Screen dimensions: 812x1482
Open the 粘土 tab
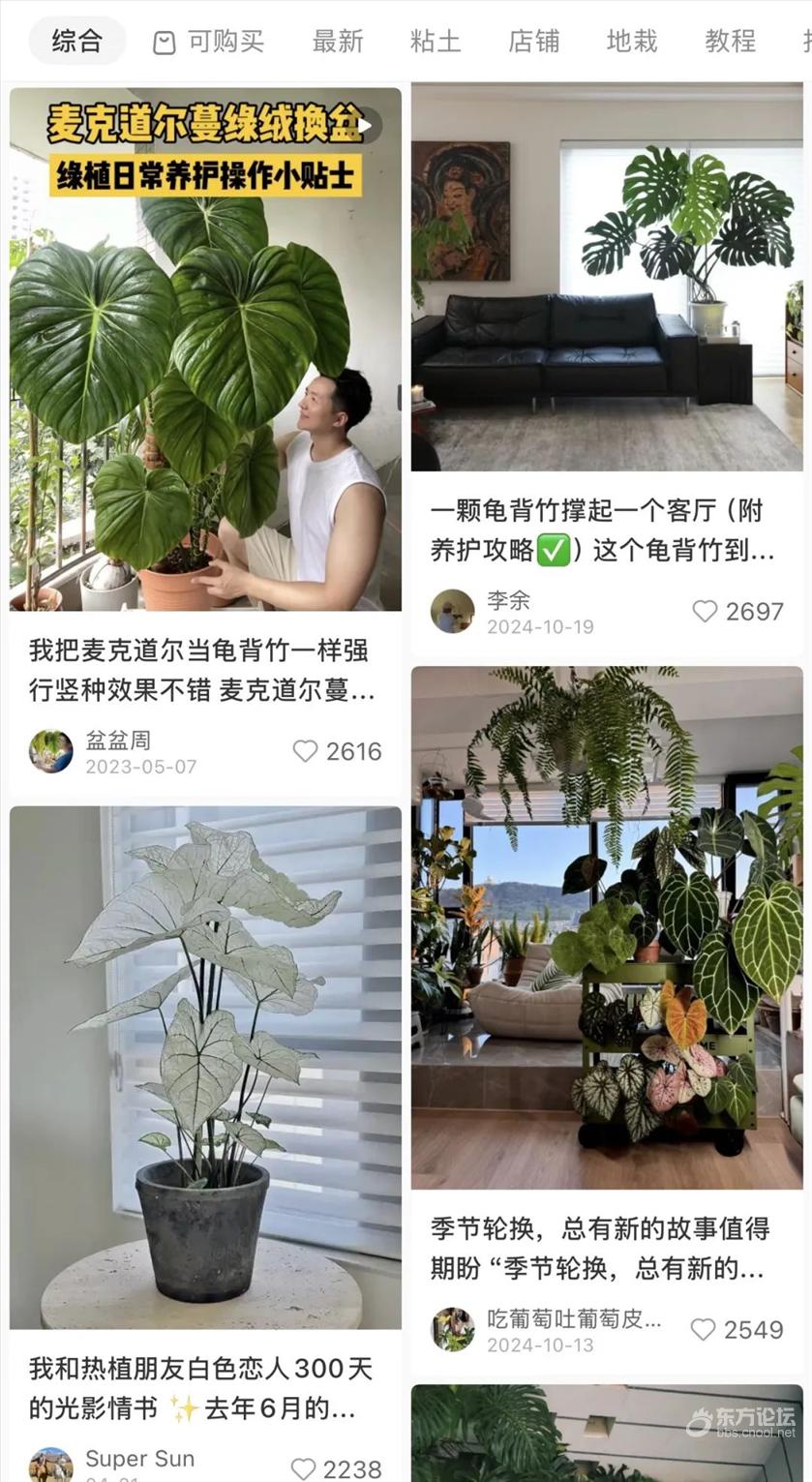click(x=436, y=42)
